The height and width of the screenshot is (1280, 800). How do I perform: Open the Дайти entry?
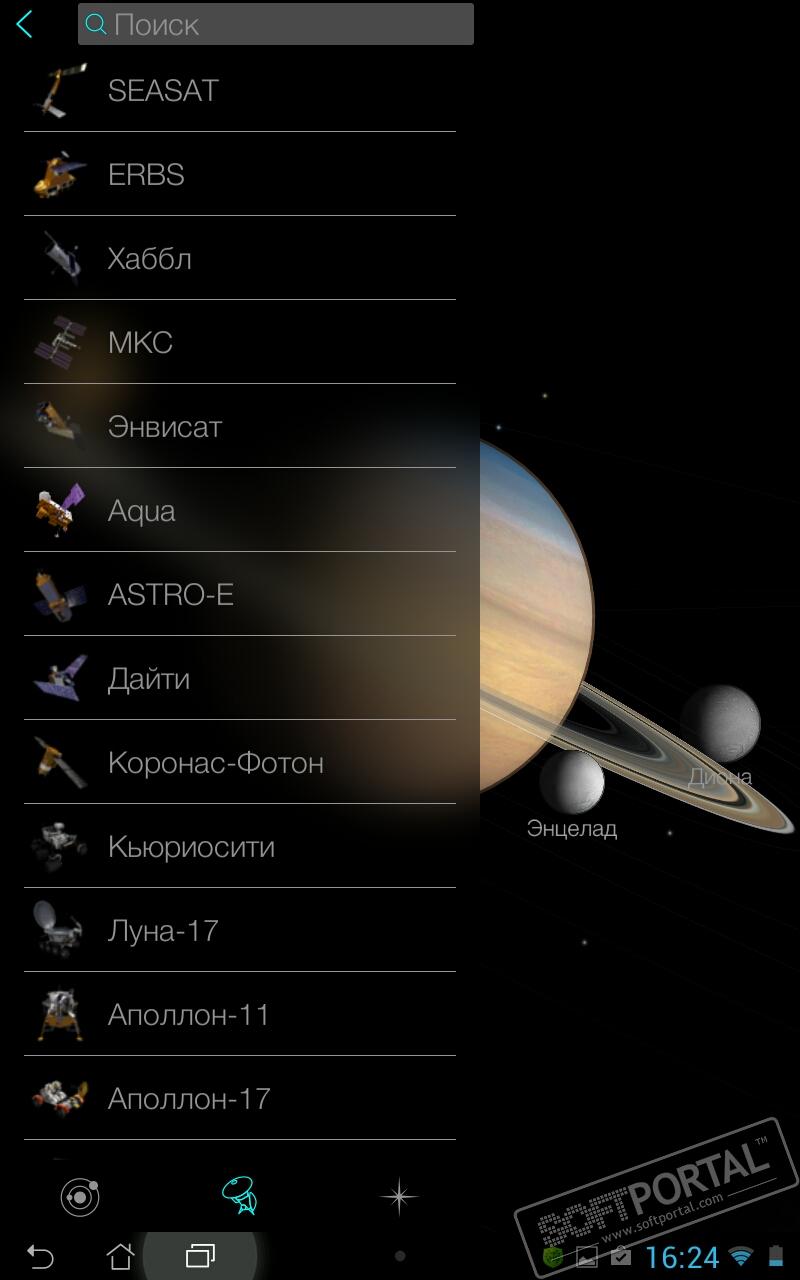click(x=240, y=679)
